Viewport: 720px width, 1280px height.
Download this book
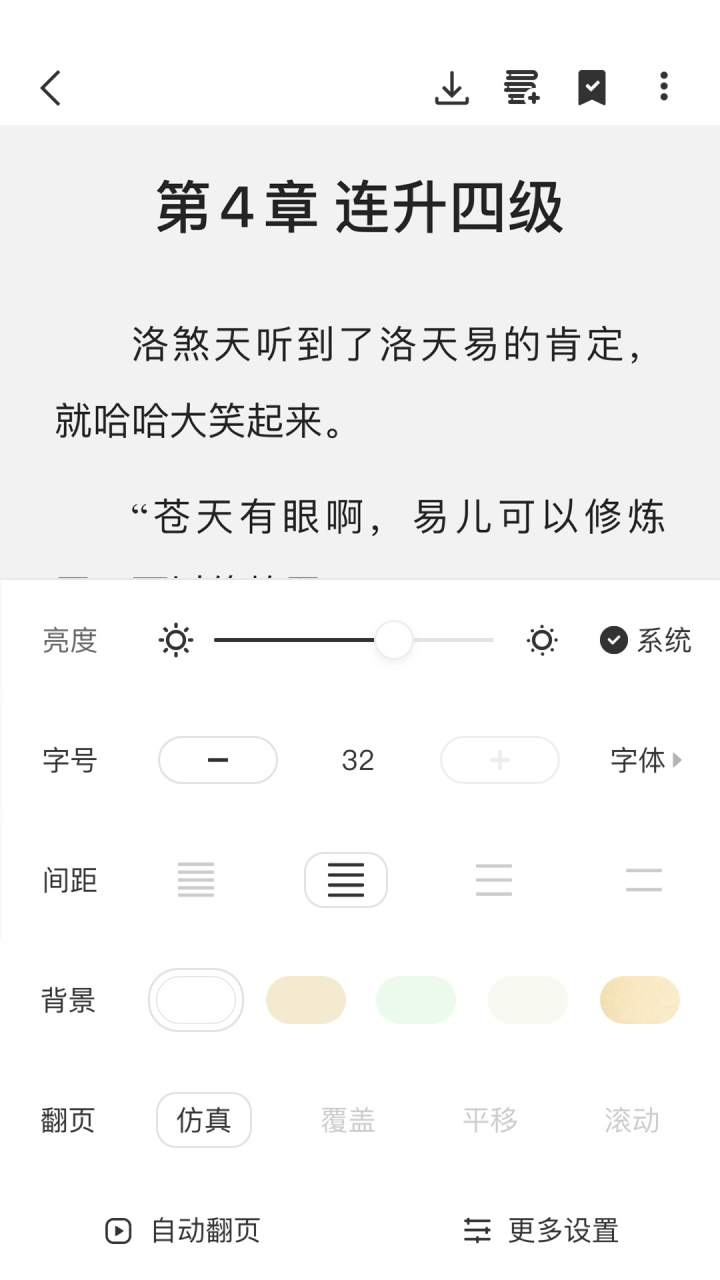(452, 88)
